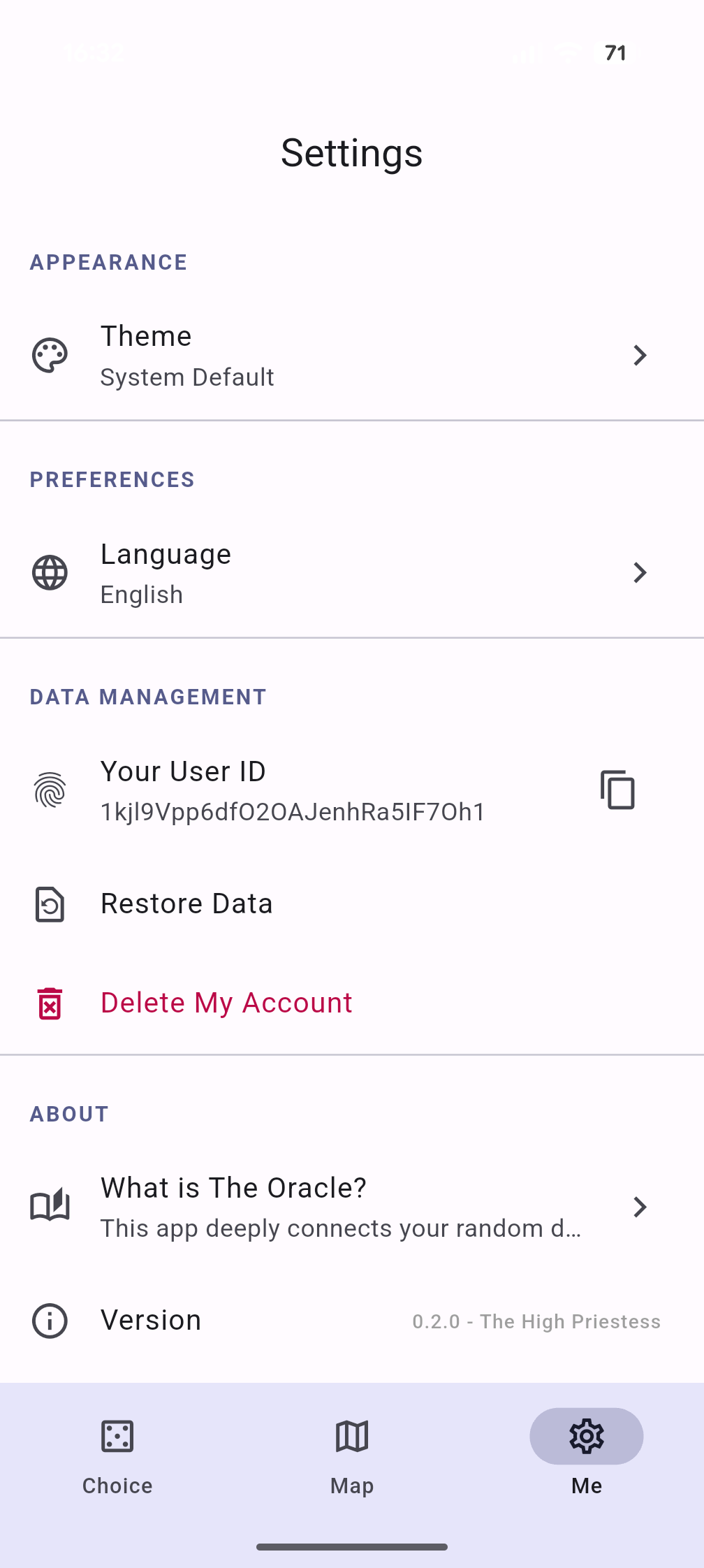Expand the Language options chevron

[640, 572]
